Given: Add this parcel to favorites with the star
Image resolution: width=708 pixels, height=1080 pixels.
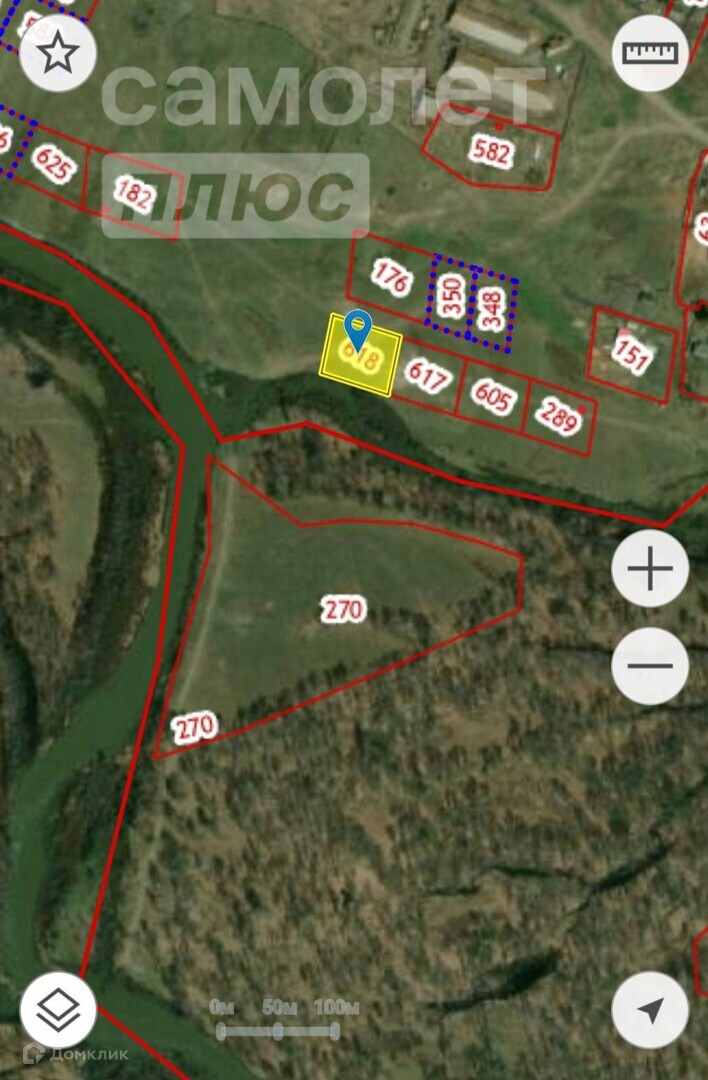Looking at the screenshot, I should (x=58, y=53).
